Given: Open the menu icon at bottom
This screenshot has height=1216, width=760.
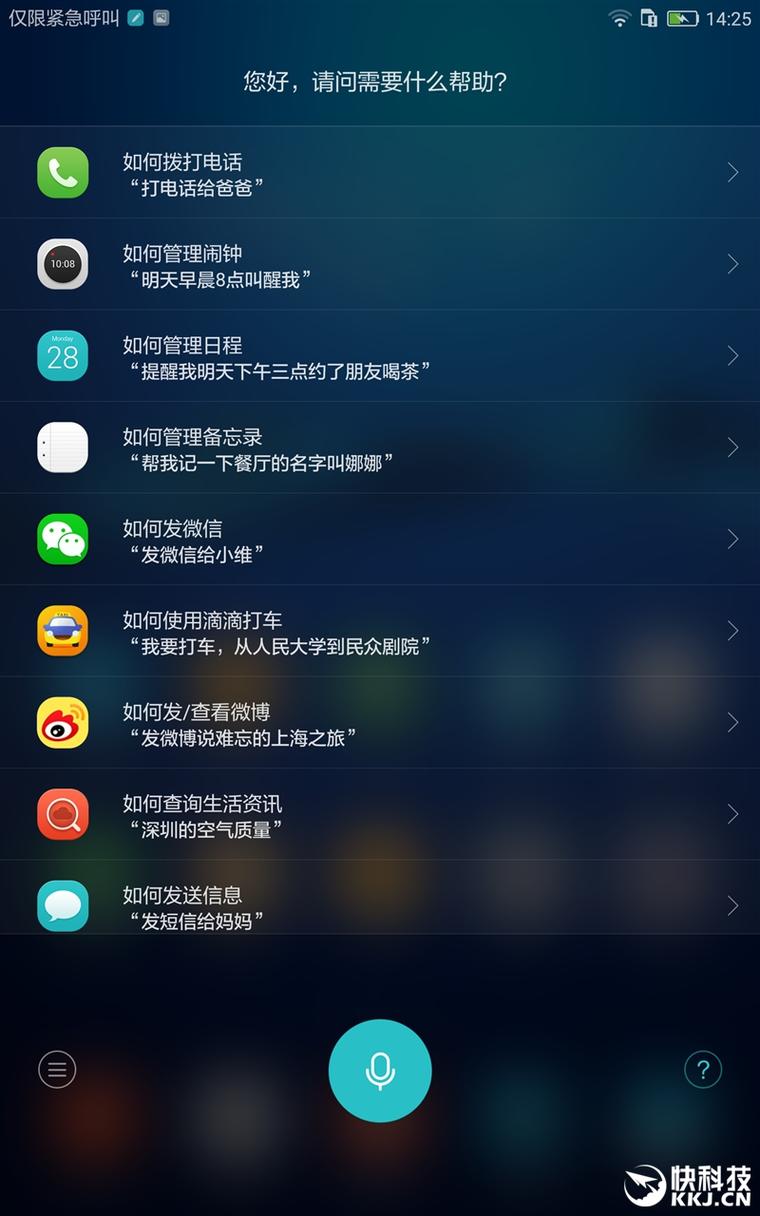Looking at the screenshot, I should coord(57,1070).
